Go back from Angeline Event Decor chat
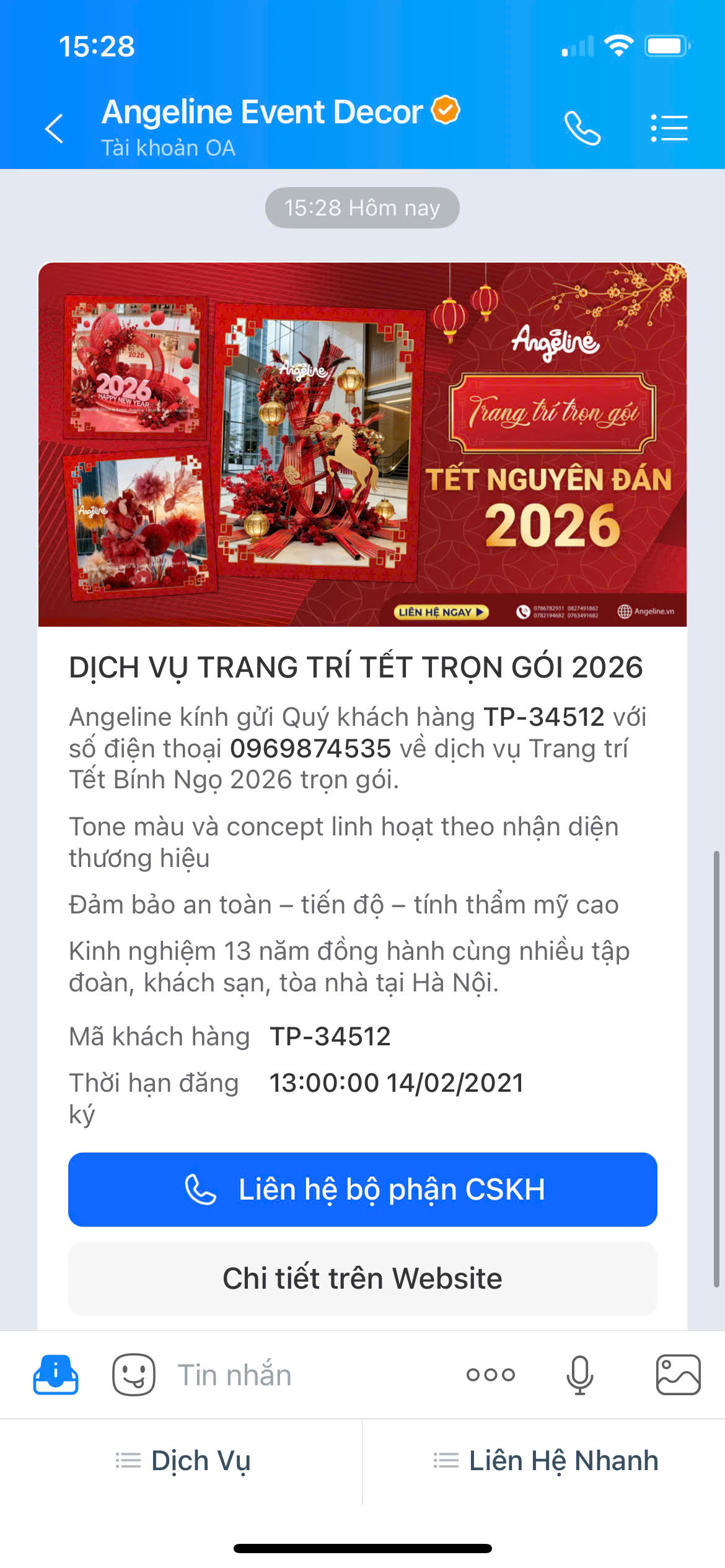Screen dimensions: 725x1568 click(55, 128)
